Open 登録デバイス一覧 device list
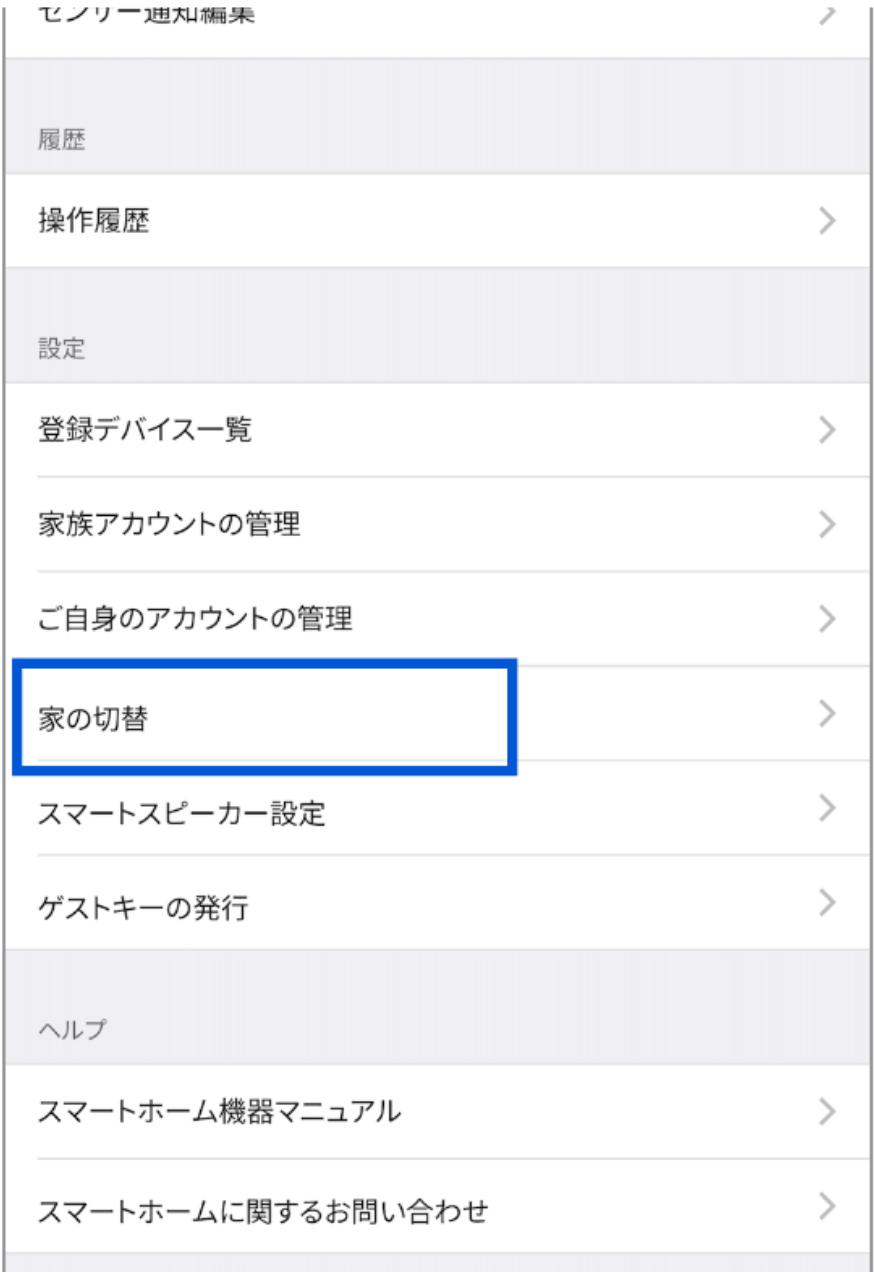This screenshot has width=874, height=1272. pos(437,430)
